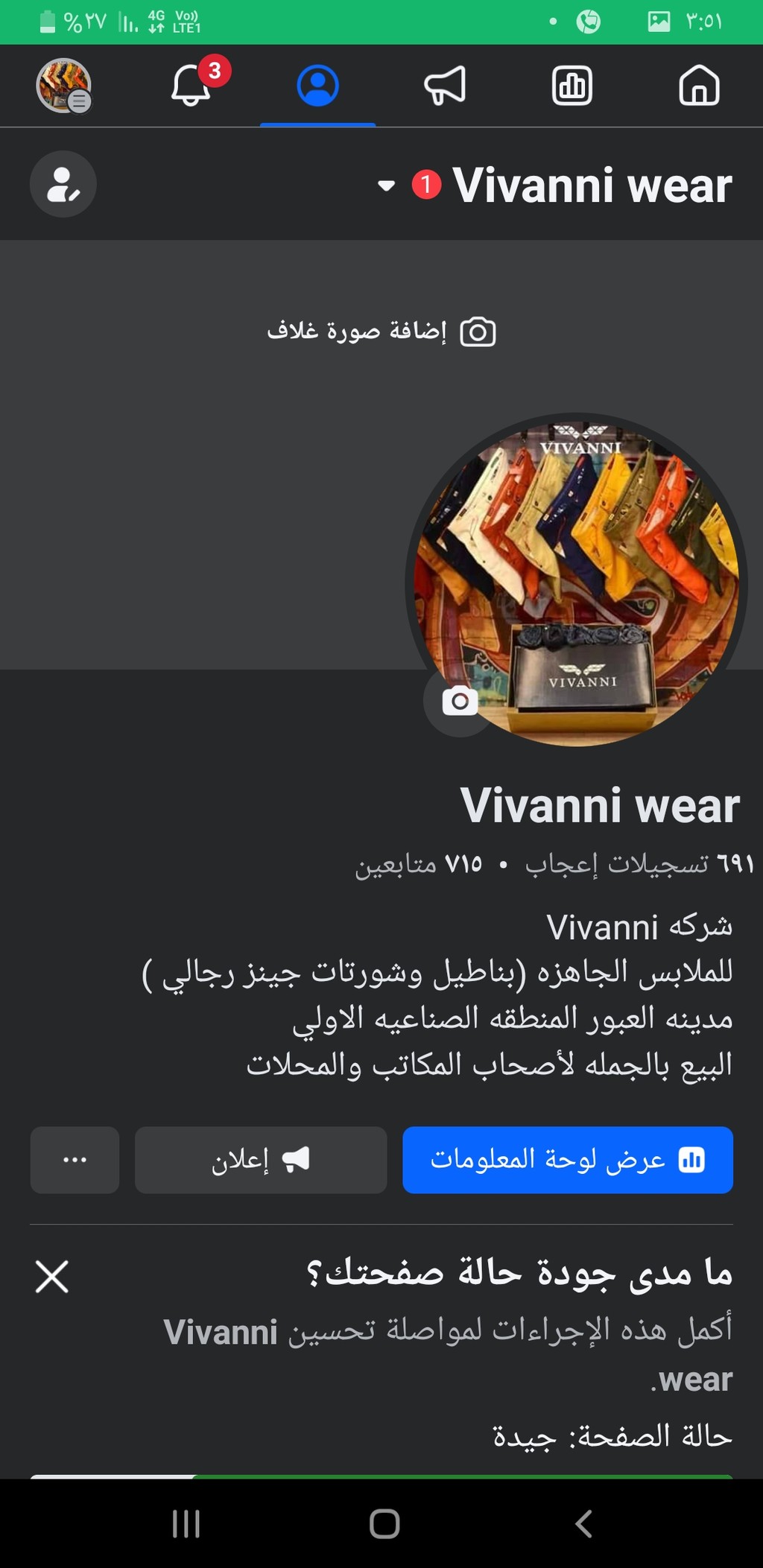
Task: Go back with system back button
Action: [583, 1523]
